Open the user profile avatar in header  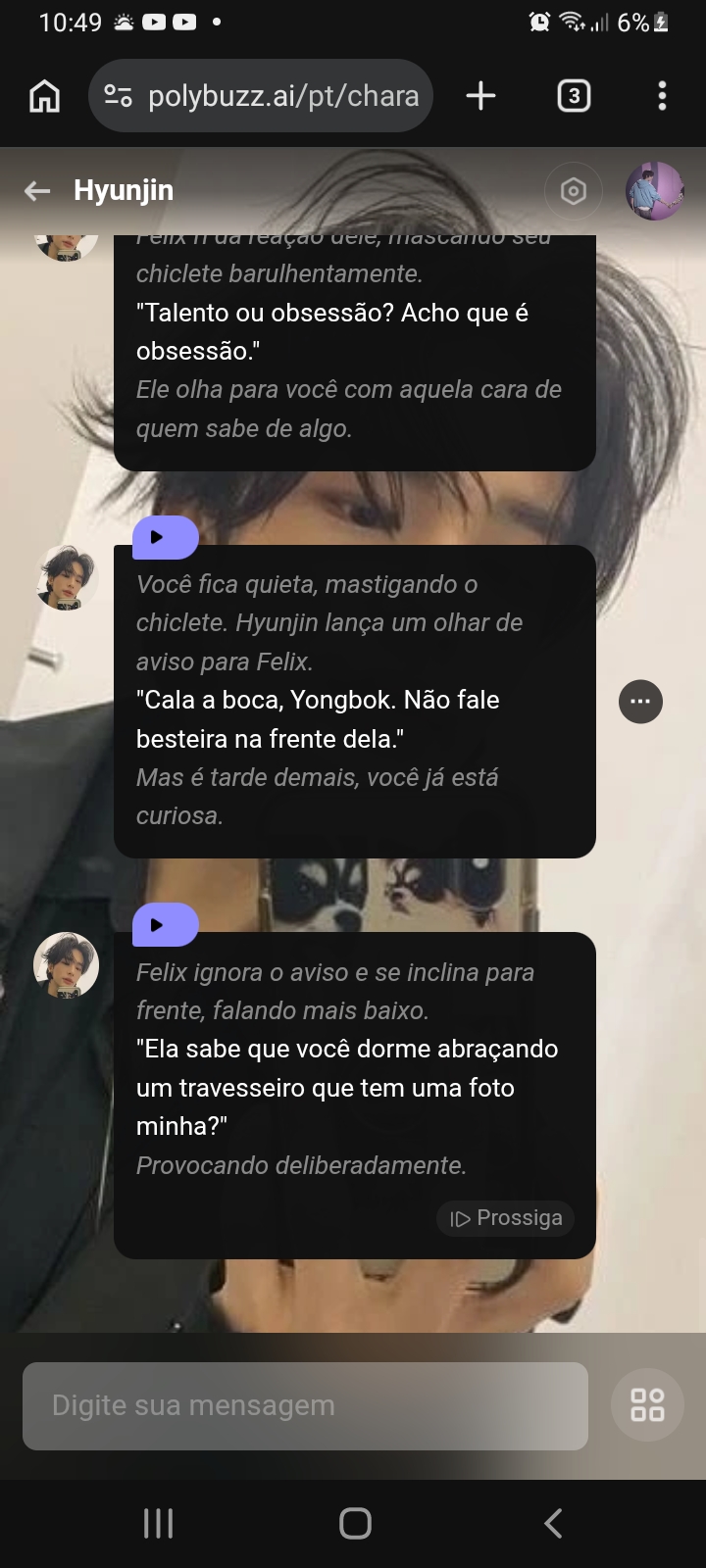point(654,191)
